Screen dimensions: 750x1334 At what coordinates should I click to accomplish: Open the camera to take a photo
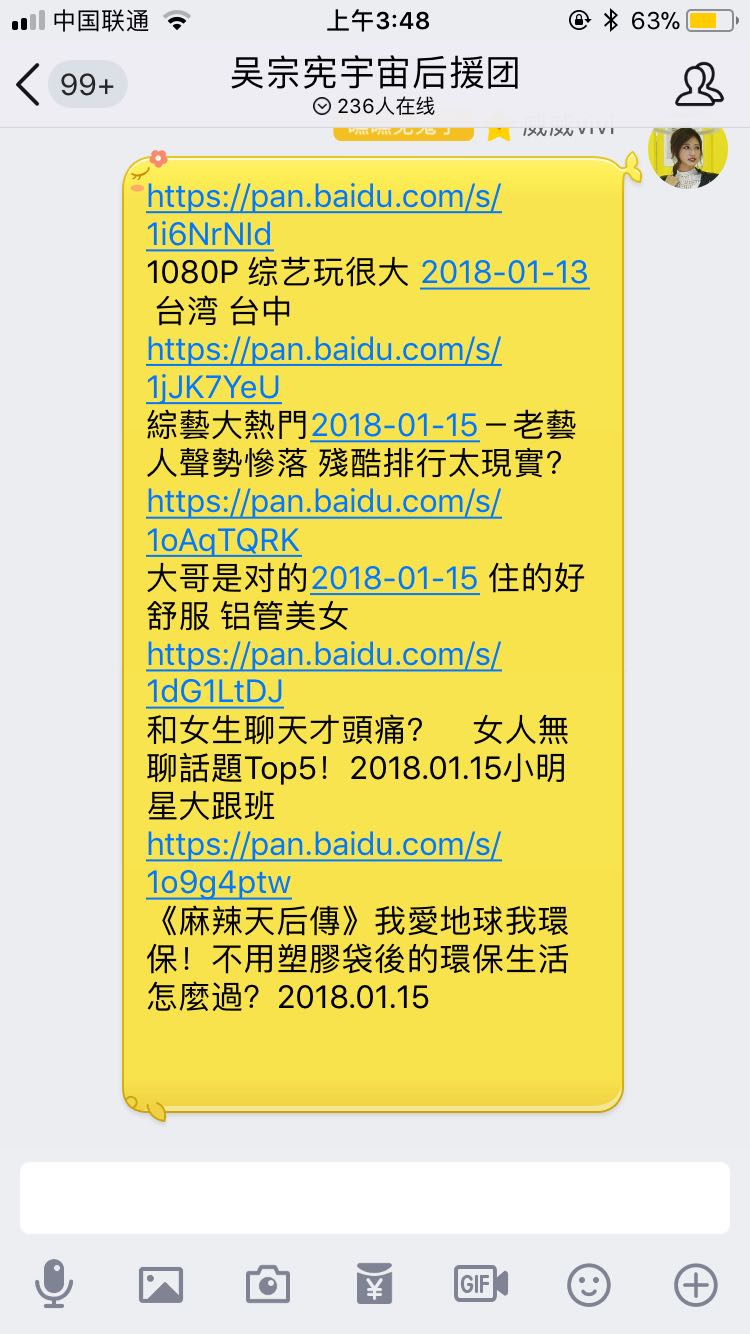268,1283
